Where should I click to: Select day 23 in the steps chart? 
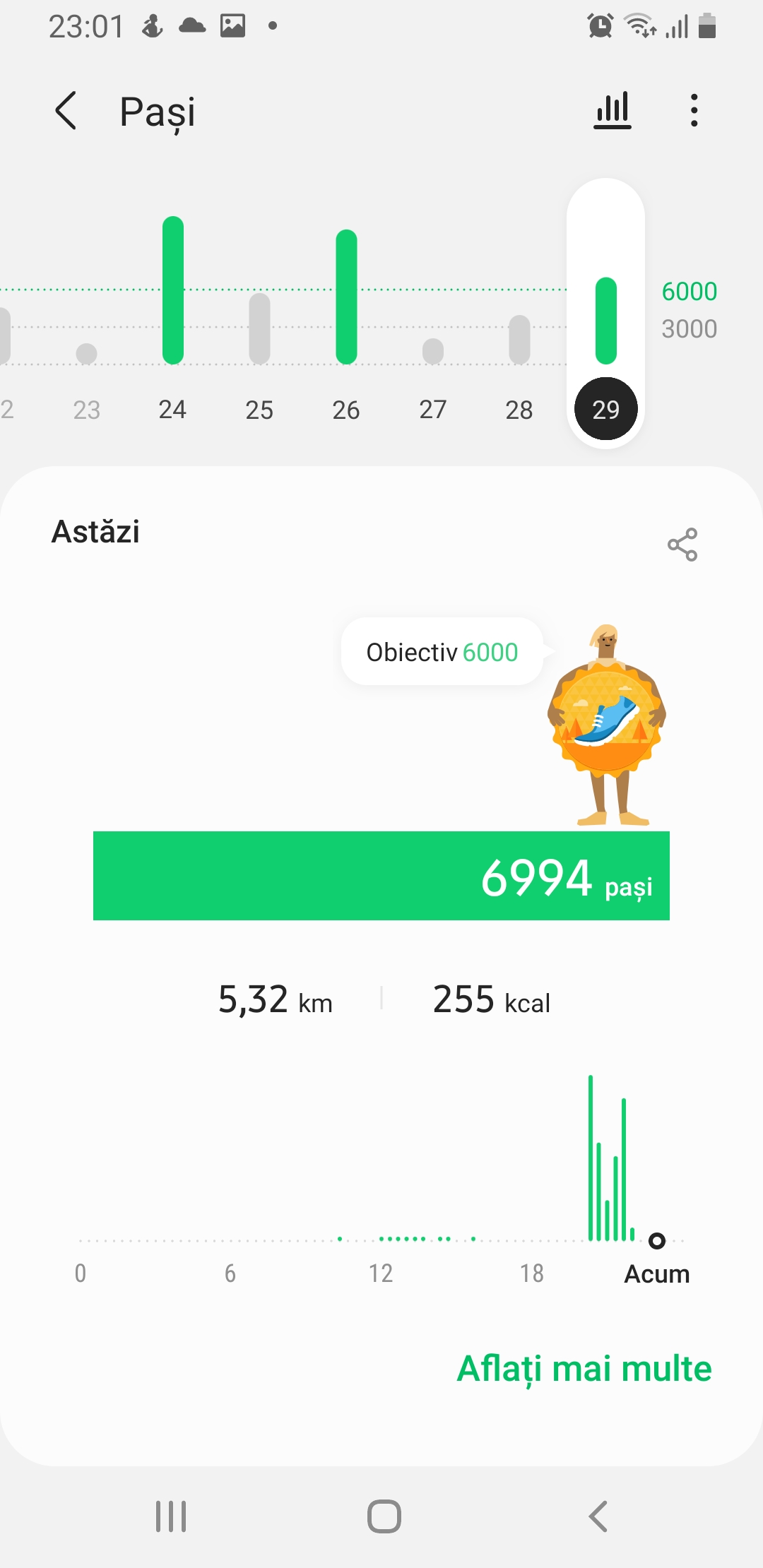click(86, 409)
